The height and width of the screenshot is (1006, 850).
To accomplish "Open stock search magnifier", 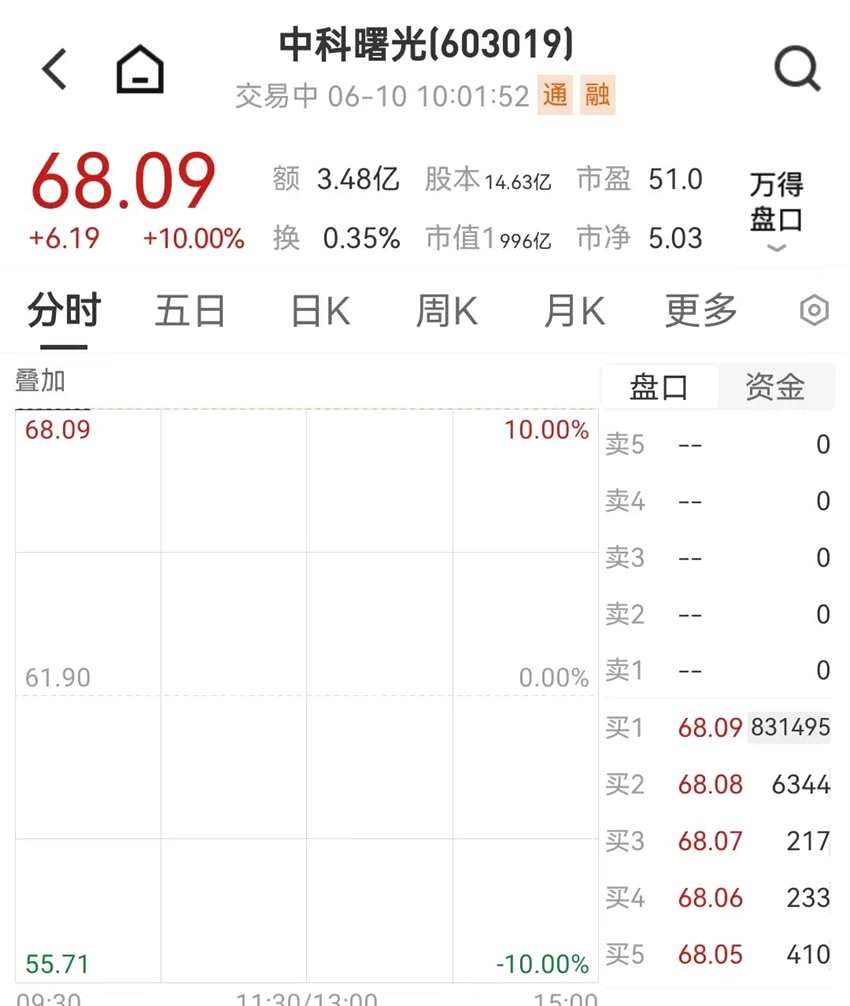I will click(797, 70).
